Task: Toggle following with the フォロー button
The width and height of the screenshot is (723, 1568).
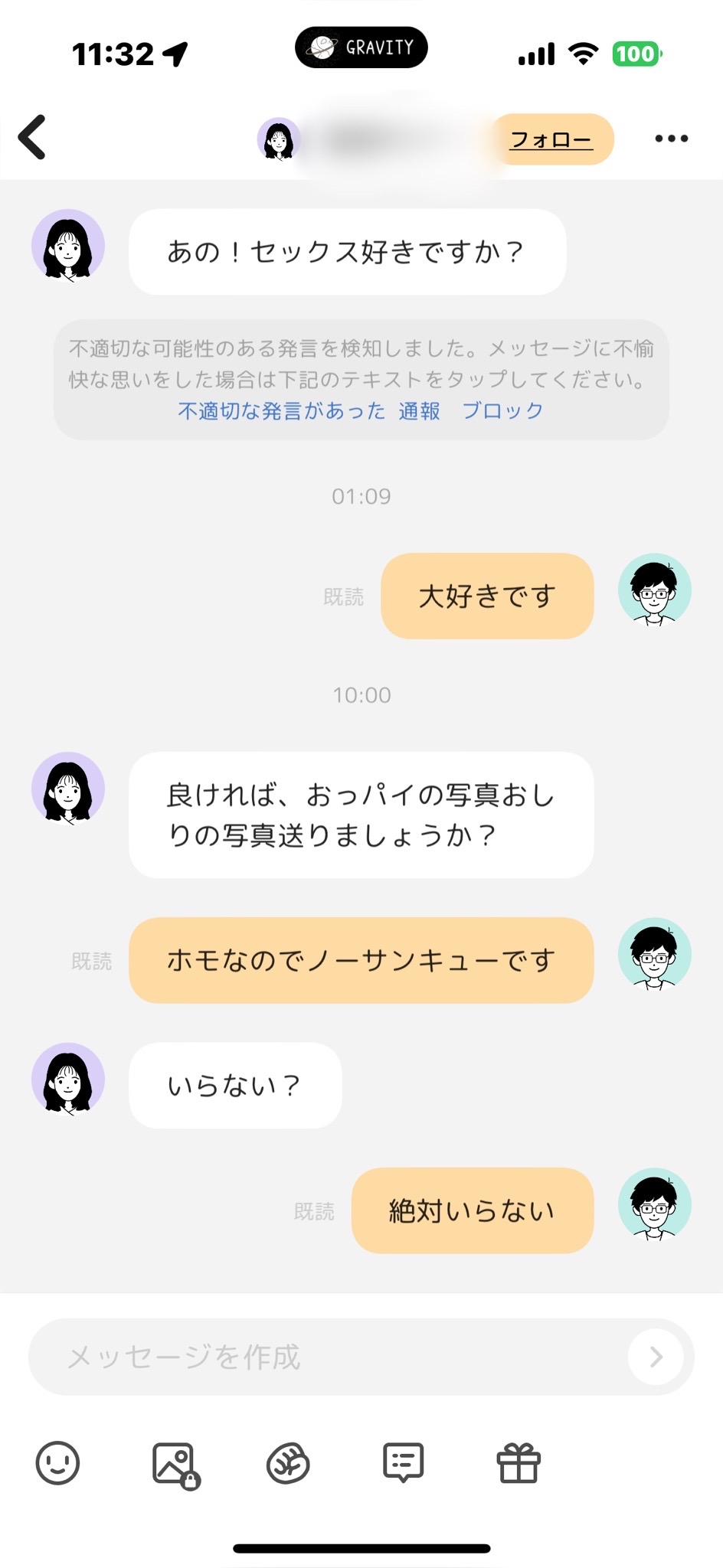Action: 553,139
